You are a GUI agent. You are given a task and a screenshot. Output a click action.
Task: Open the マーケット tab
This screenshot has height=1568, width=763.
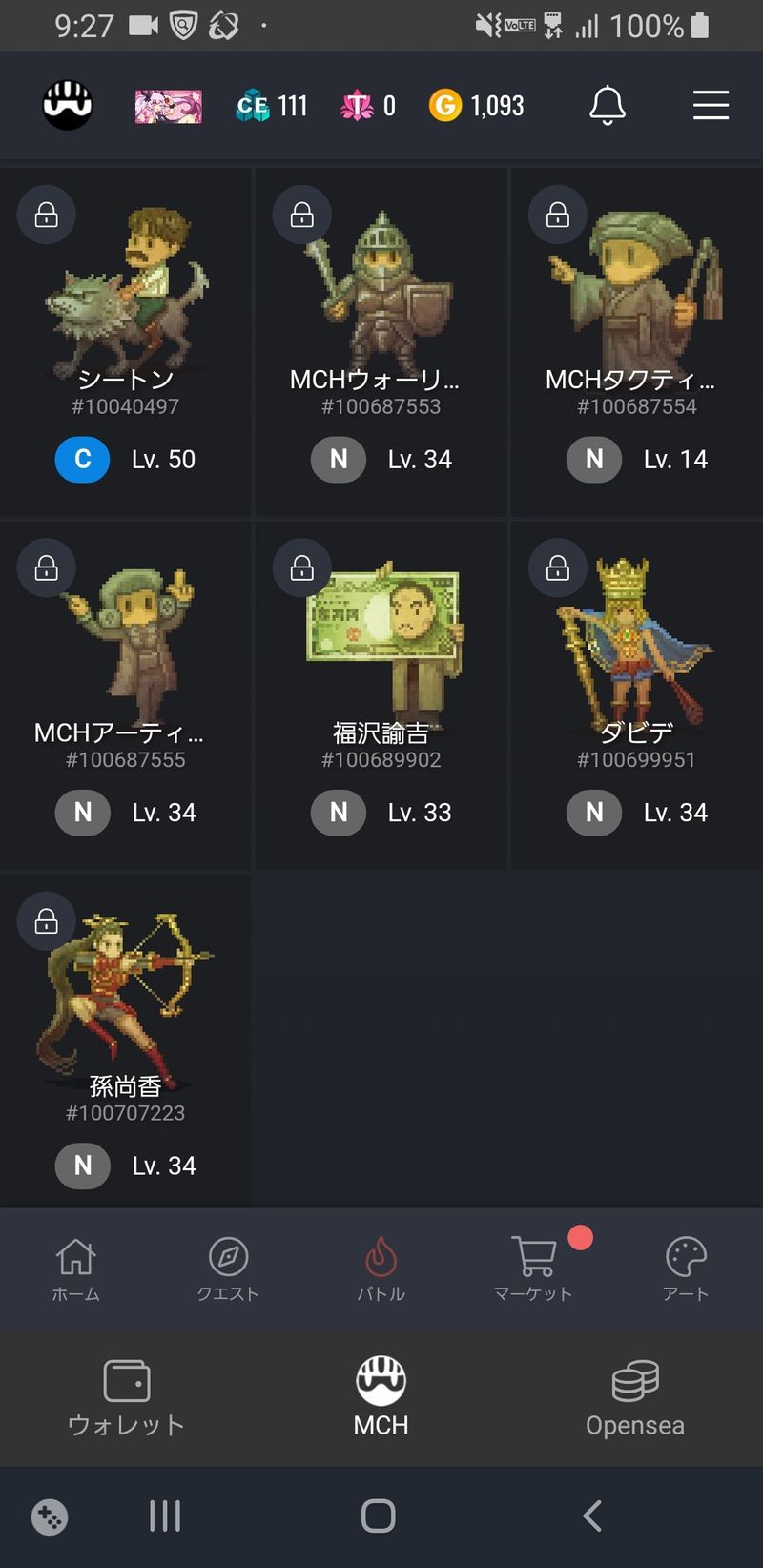pos(533,1269)
